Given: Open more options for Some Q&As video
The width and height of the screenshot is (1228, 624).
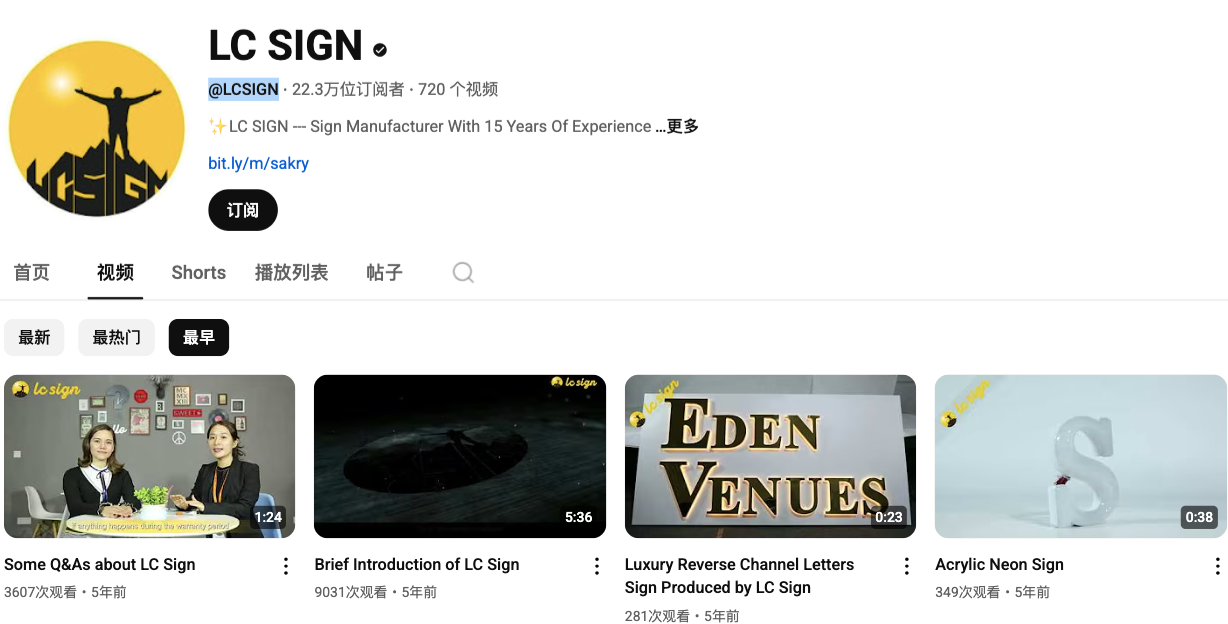Looking at the screenshot, I should coord(286,566).
